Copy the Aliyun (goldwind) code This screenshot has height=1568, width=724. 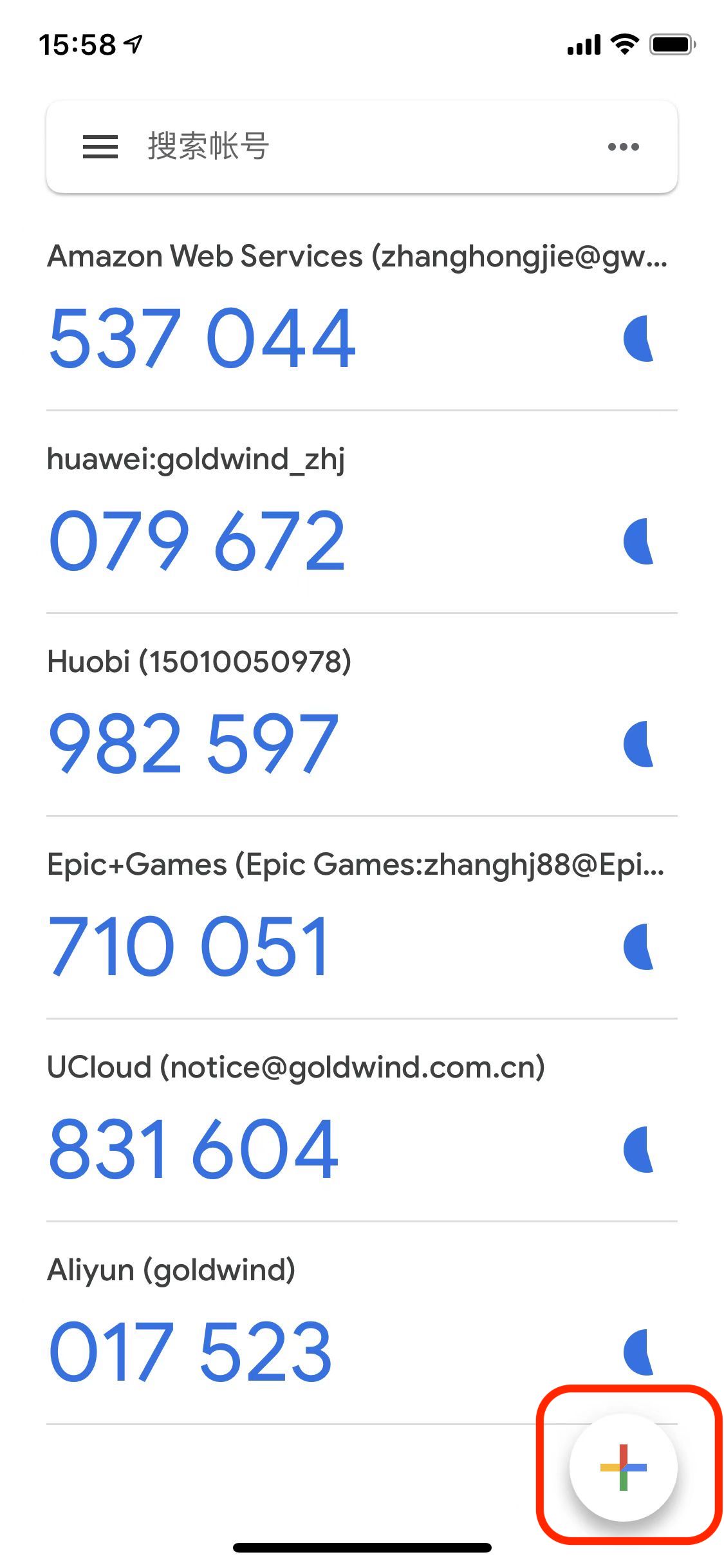pos(190,1352)
